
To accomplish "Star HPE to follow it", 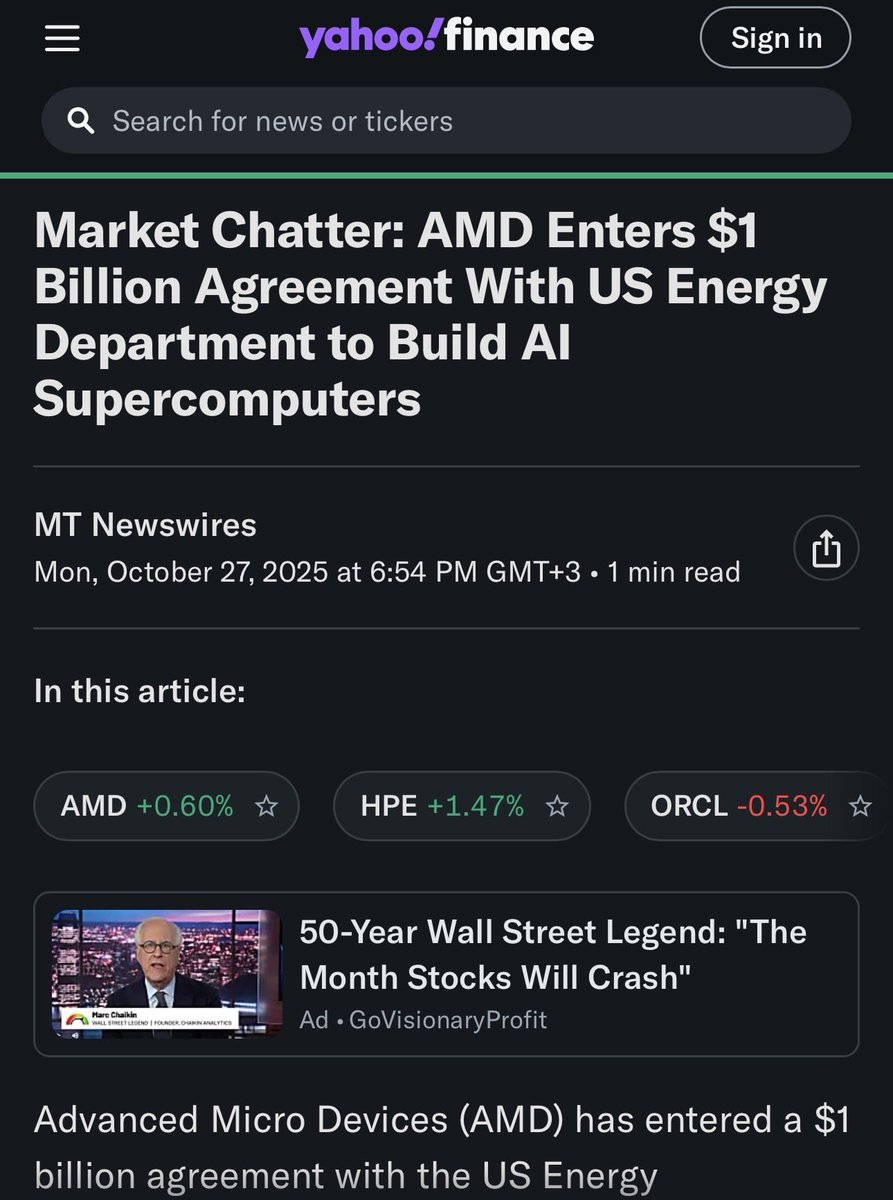I will pyautogui.click(x=557, y=806).
